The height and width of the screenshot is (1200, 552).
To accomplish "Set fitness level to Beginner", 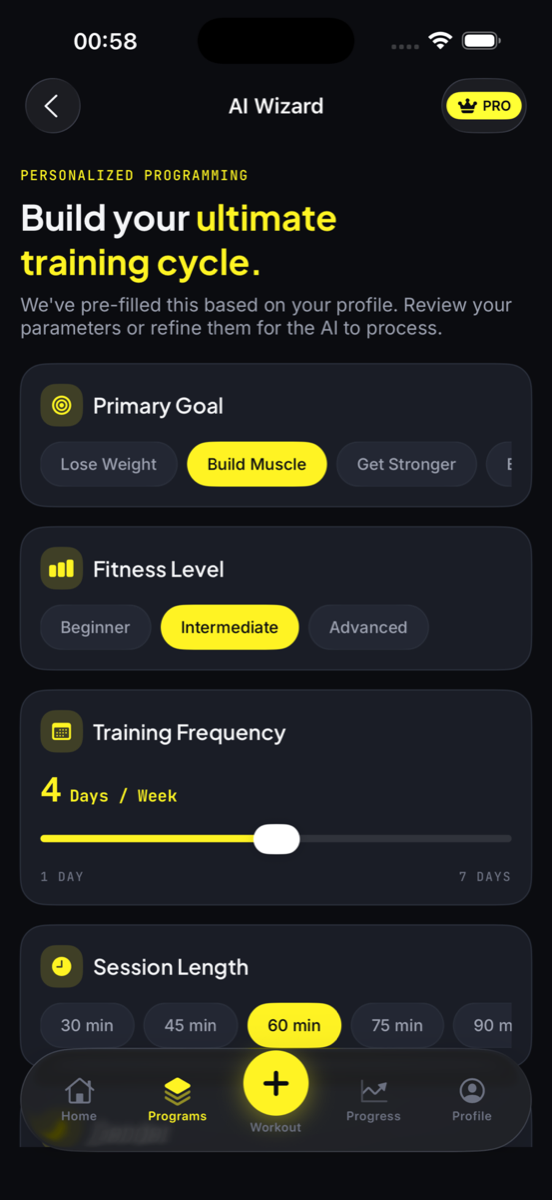I will click(95, 627).
